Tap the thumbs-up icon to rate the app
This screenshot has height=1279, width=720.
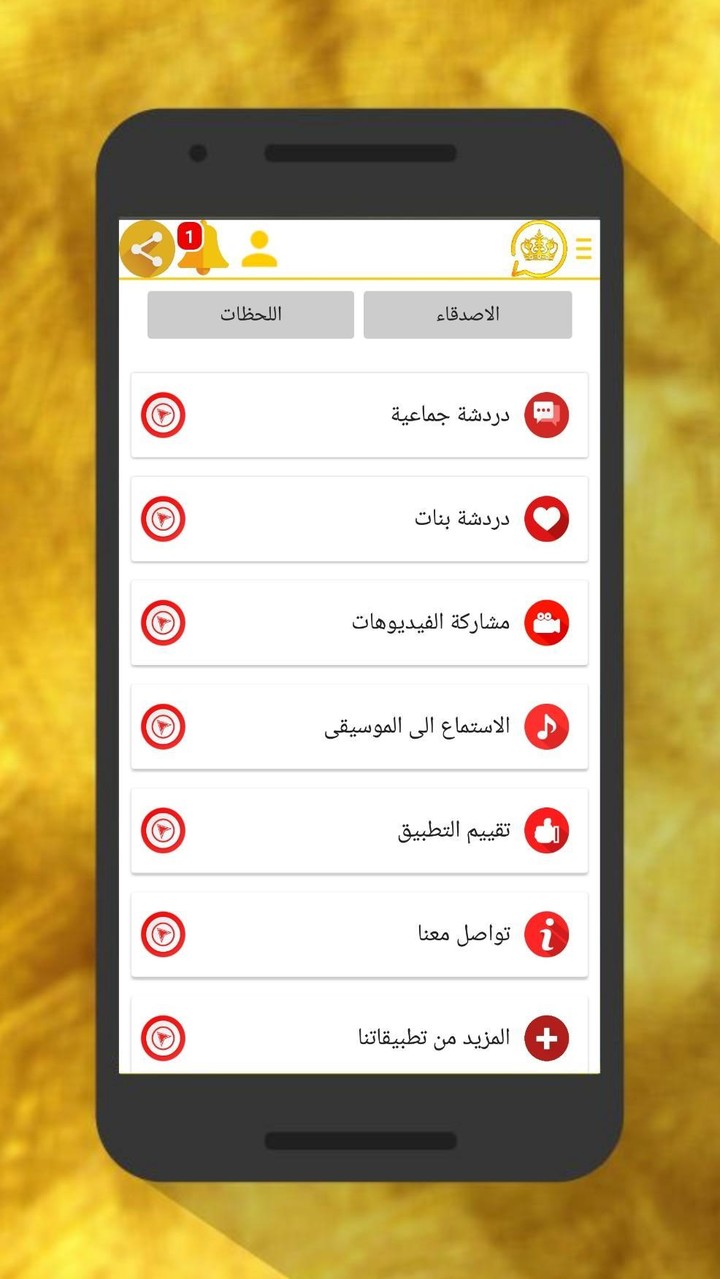[x=545, y=829]
